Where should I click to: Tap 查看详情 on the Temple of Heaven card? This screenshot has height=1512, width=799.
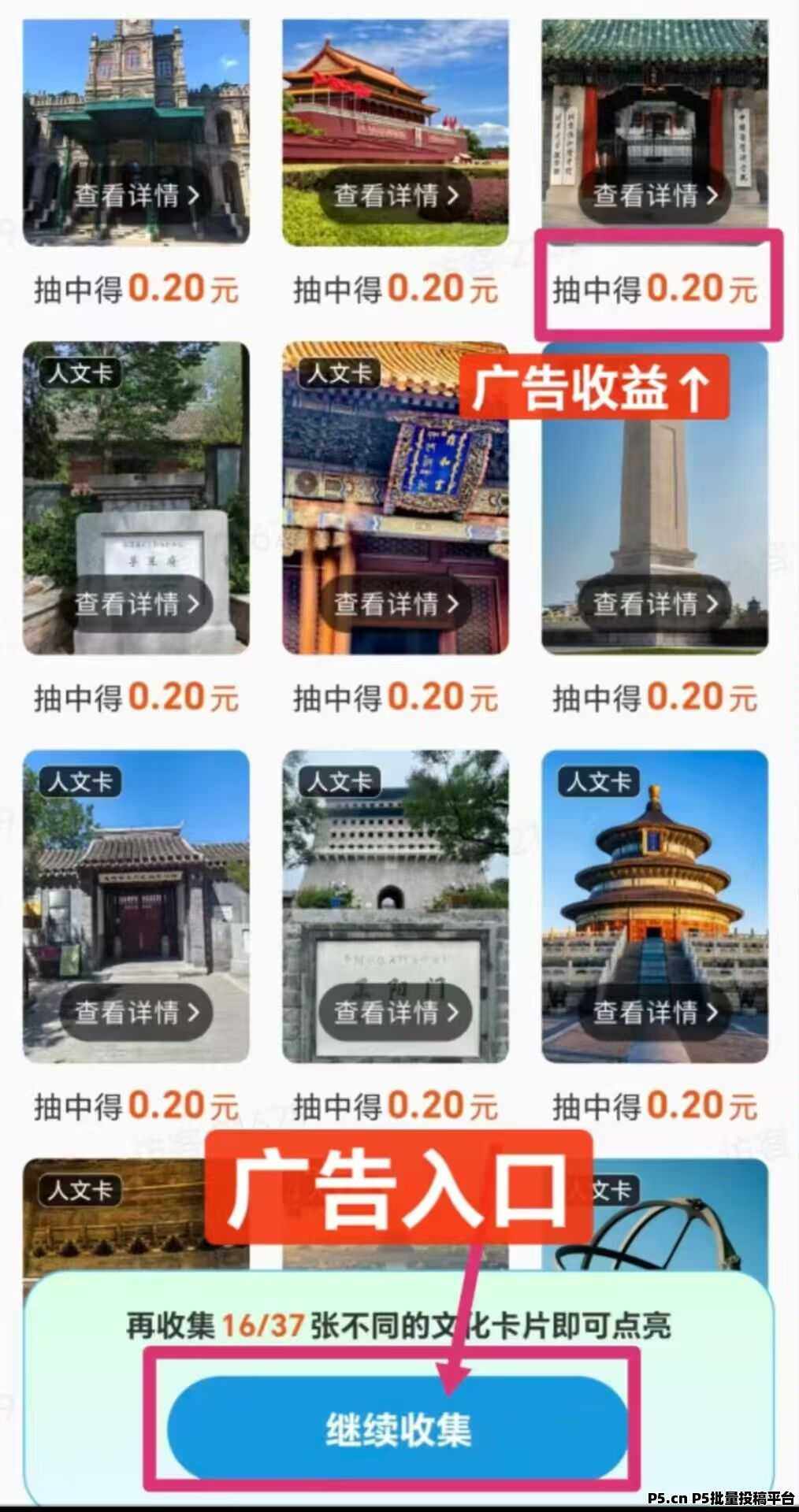(x=654, y=1014)
